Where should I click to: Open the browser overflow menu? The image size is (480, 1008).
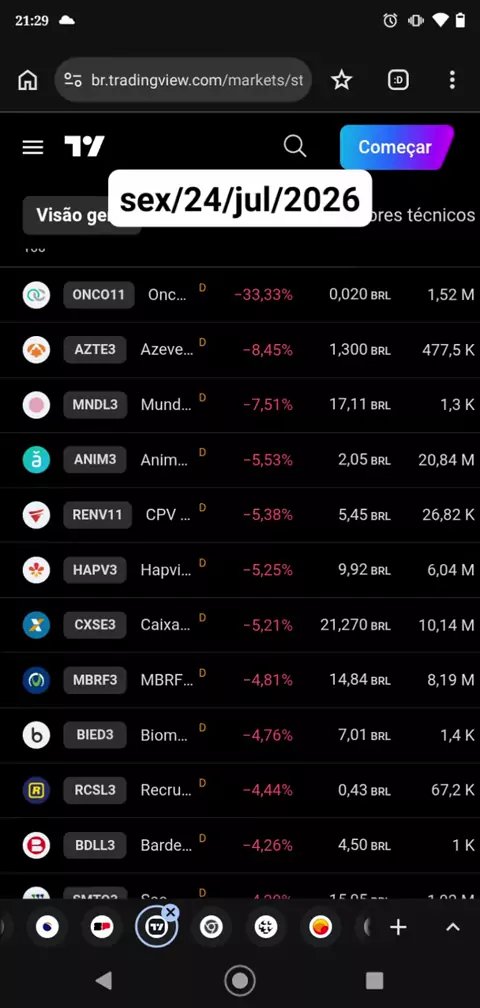tap(452, 80)
